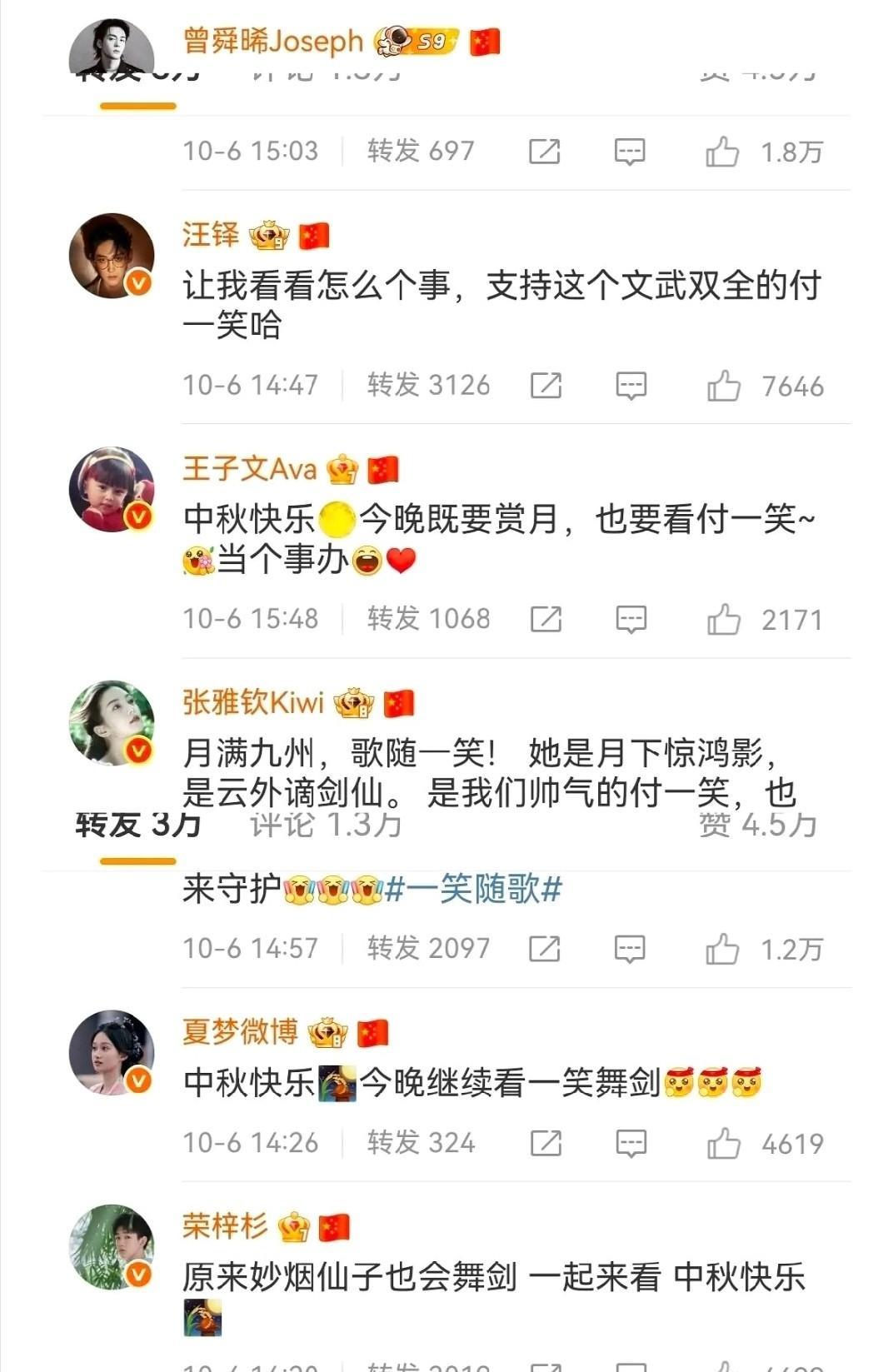The height and width of the screenshot is (1372, 888).
Task: Comment on 张雅钦Kiwi's repost
Action: pos(630,949)
